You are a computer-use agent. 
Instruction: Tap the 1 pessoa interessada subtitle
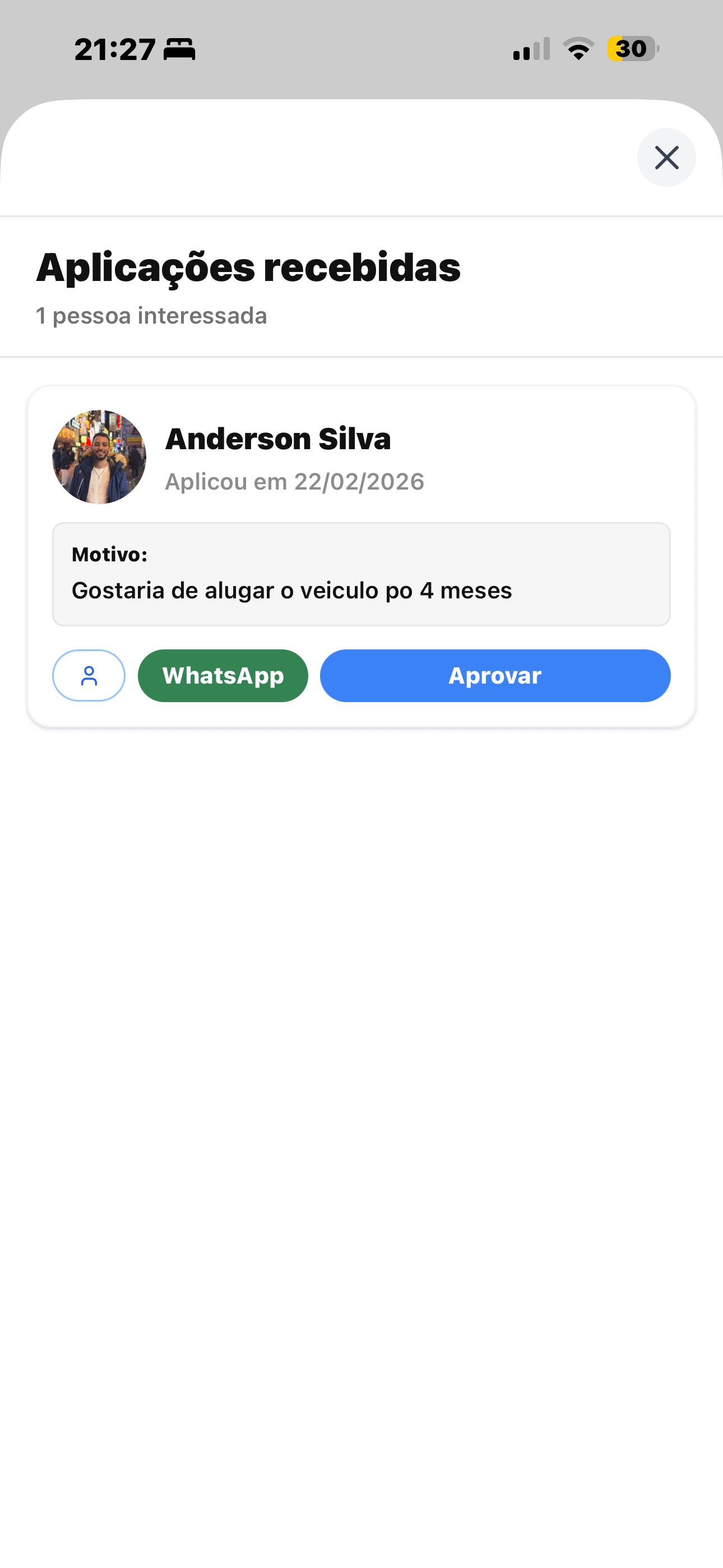point(151,315)
